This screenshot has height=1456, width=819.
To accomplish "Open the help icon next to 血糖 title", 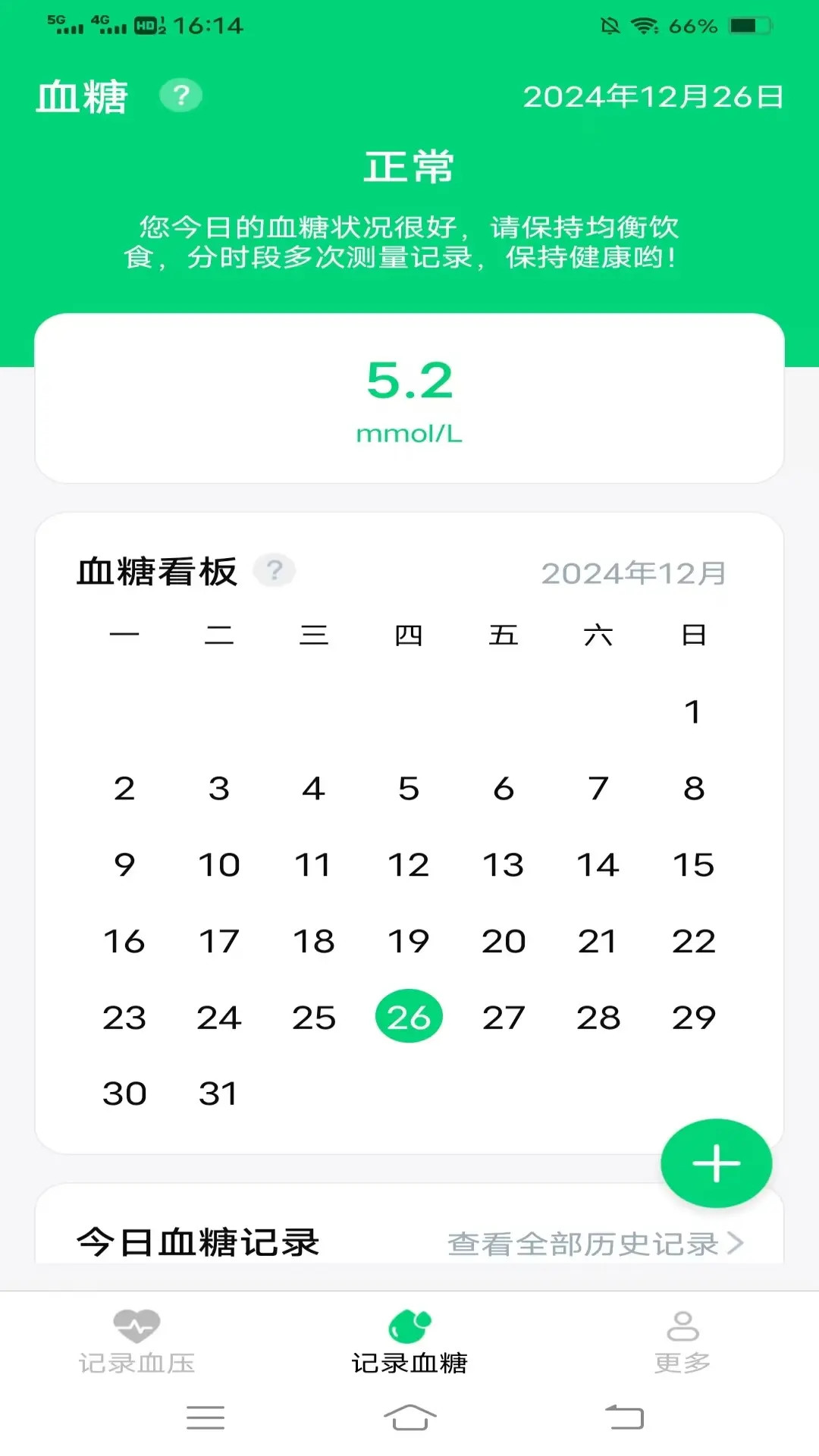I will point(180,96).
